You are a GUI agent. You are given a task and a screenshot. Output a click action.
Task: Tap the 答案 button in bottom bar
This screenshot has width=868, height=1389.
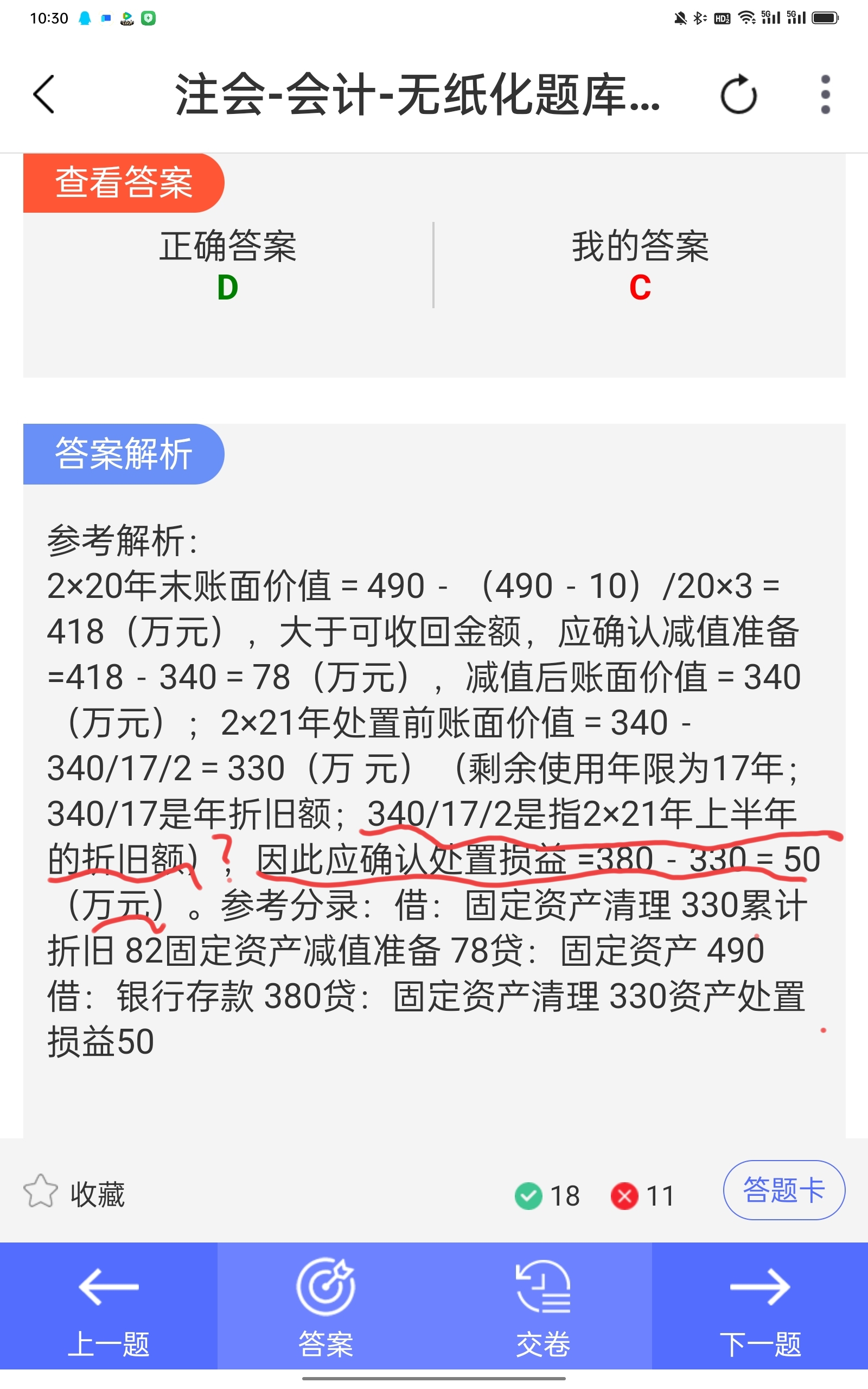point(325,1307)
